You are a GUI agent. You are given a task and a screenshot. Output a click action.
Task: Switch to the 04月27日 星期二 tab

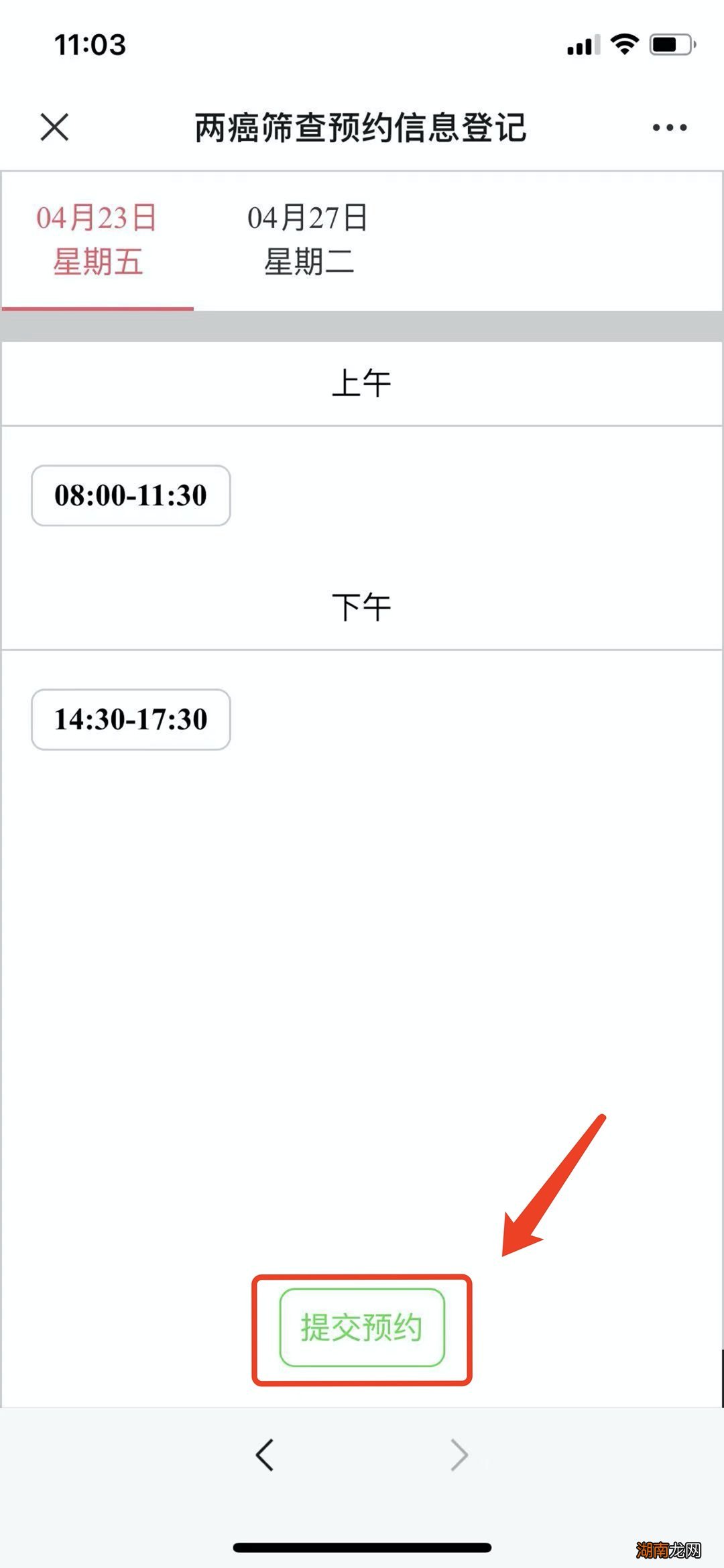coord(308,238)
